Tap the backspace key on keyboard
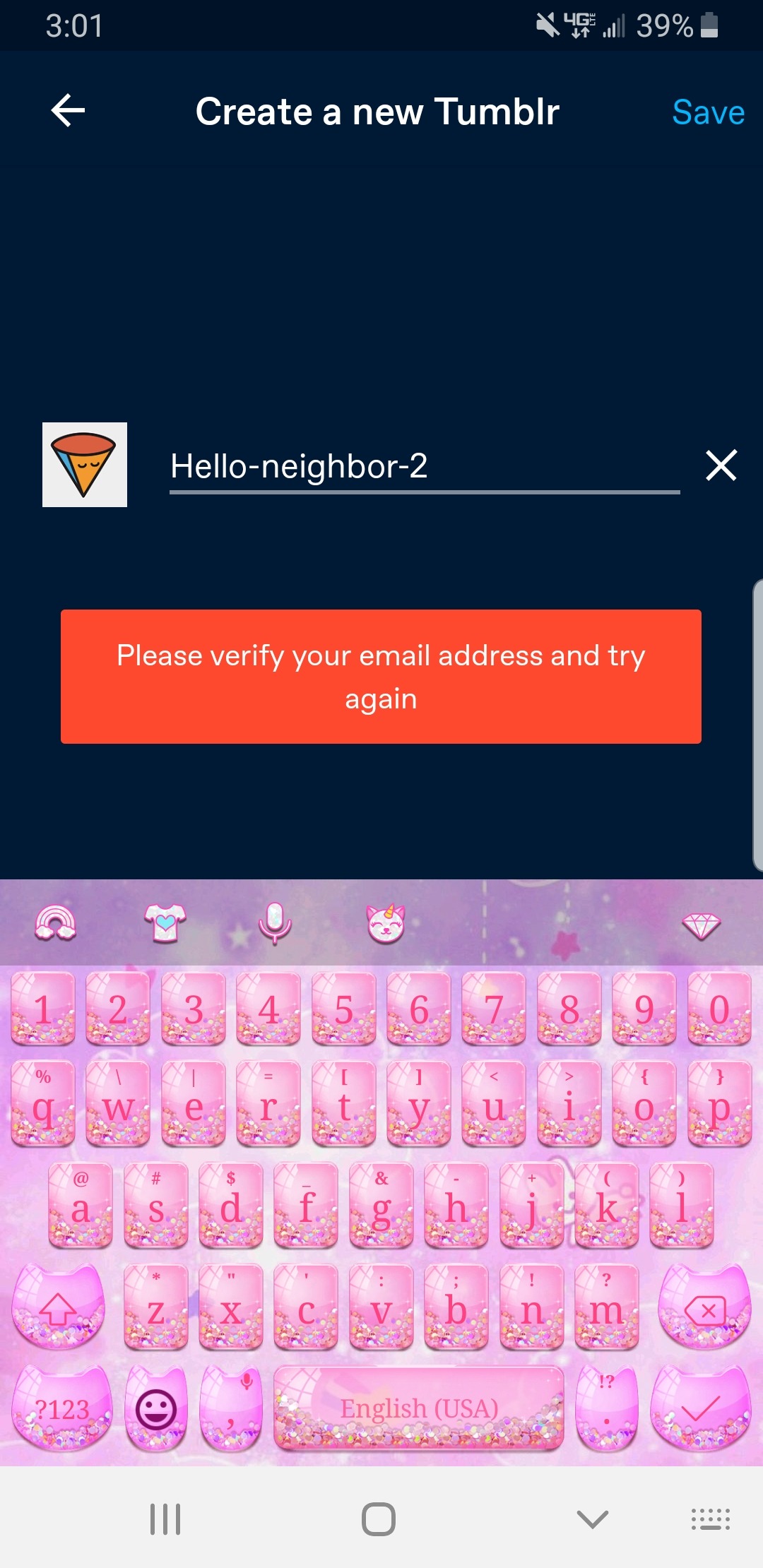Screen dimensions: 763x1568 click(x=704, y=1312)
